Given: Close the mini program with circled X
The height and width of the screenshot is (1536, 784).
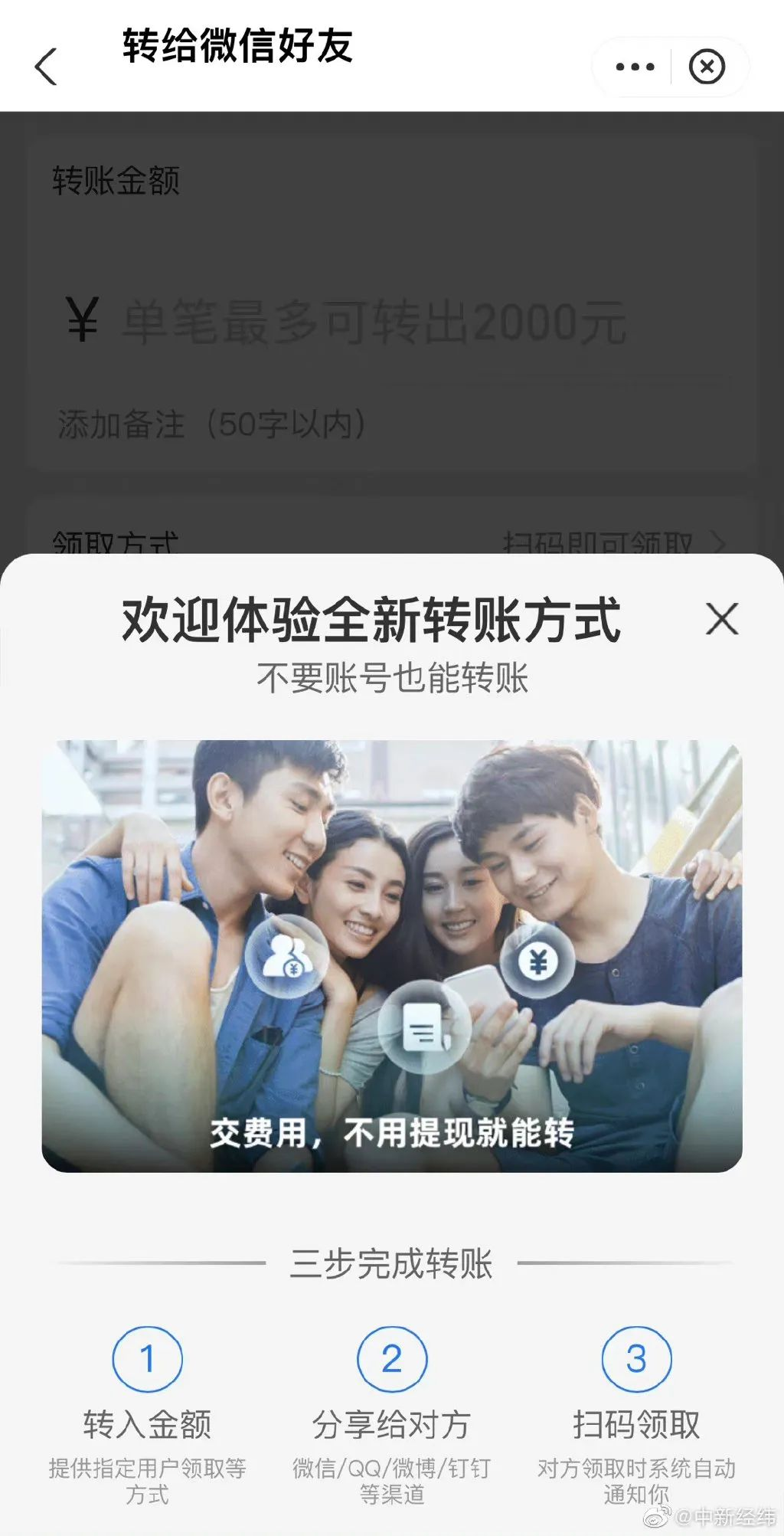Looking at the screenshot, I should coord(707,67).
